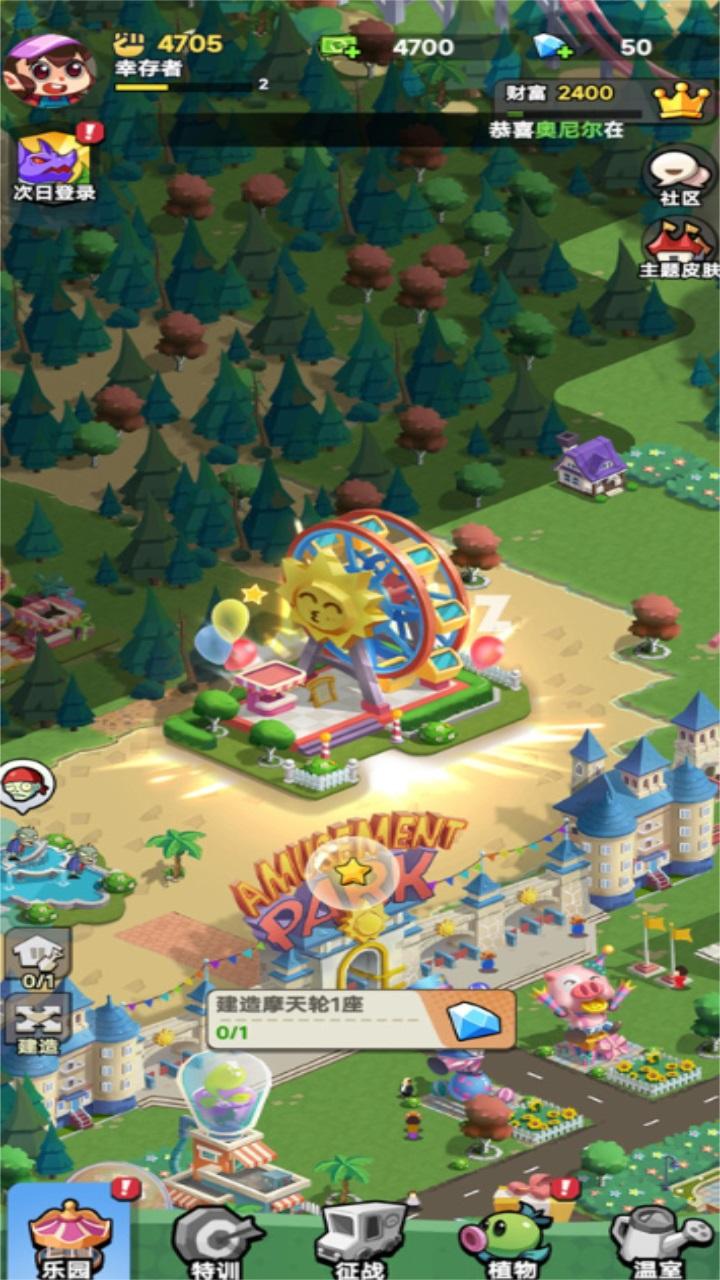This screenshot has width=720, height=1280.
Task: Open the player avatar profile
Action: (x=49, y=70)
